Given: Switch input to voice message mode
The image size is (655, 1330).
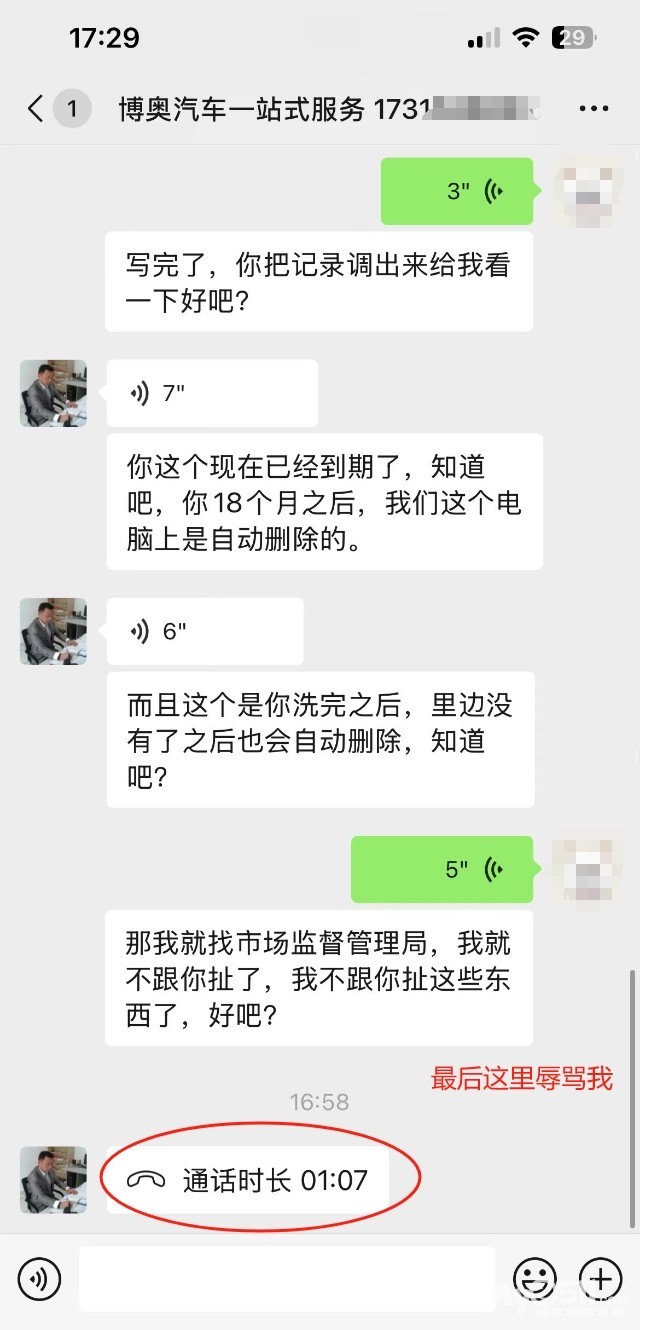Looking at the screenshot, I should (39, 1278).
